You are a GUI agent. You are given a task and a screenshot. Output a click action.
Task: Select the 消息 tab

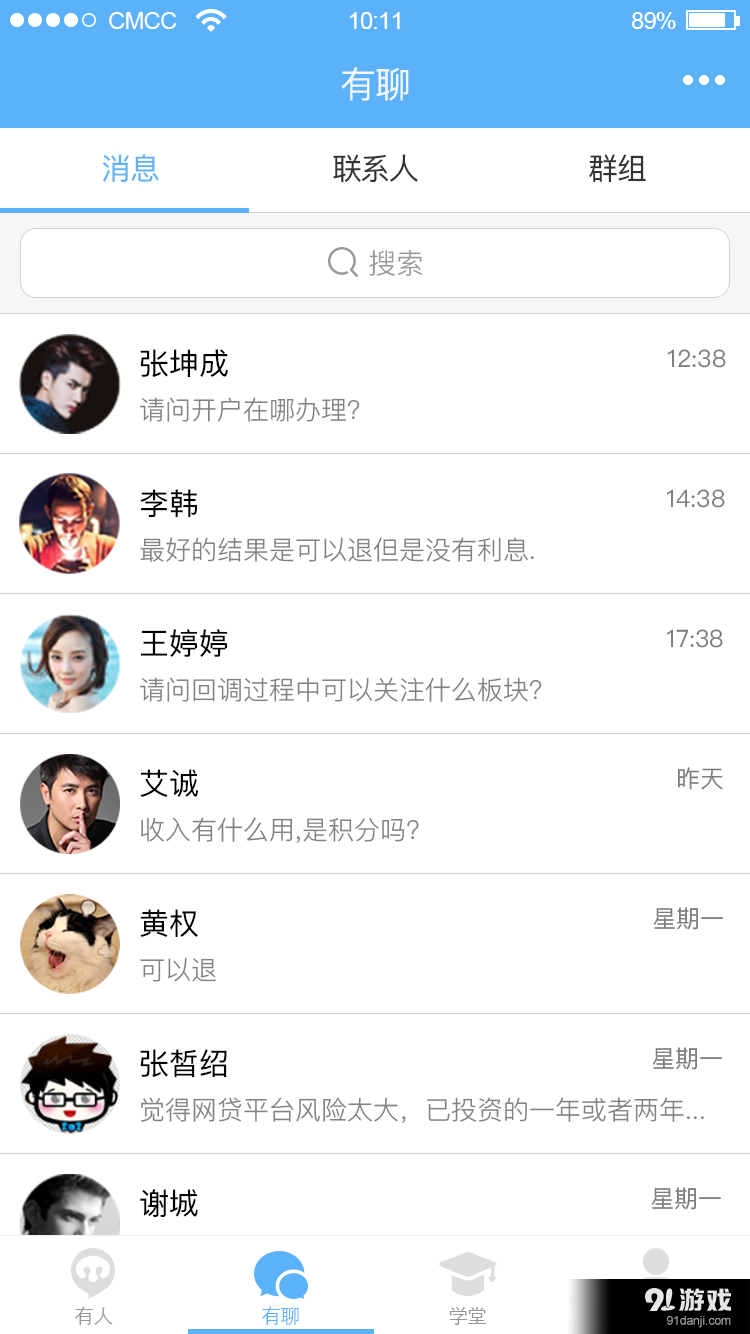129,169
